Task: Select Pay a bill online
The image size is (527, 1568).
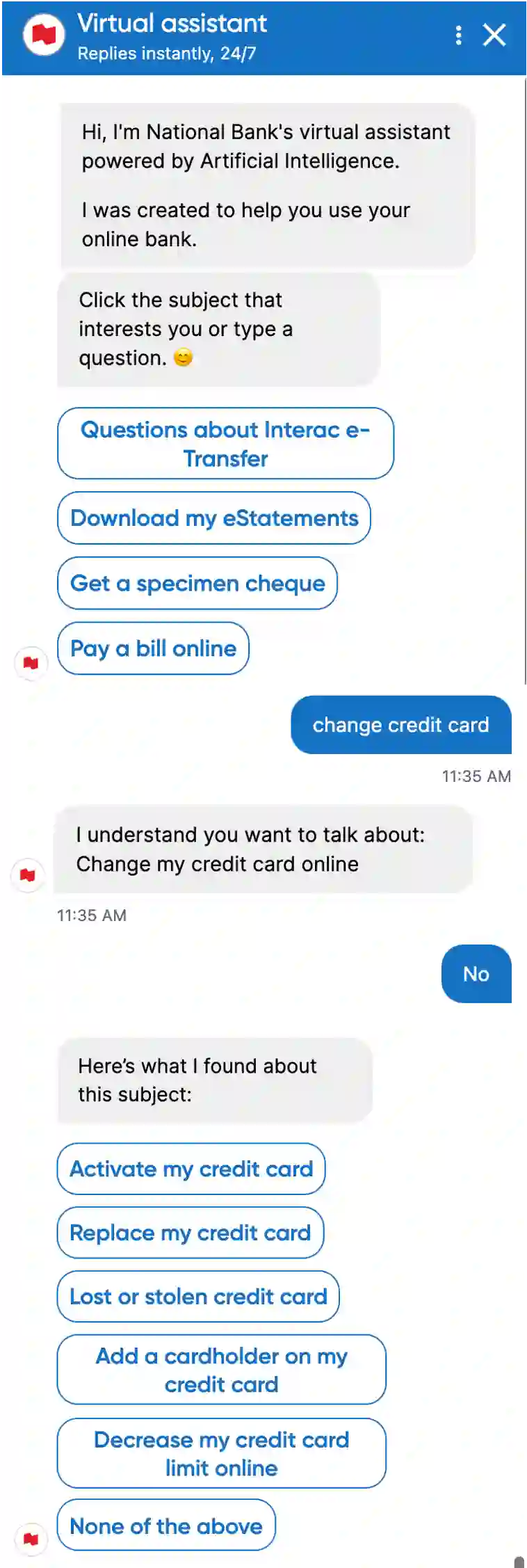Action: point(153,649)
